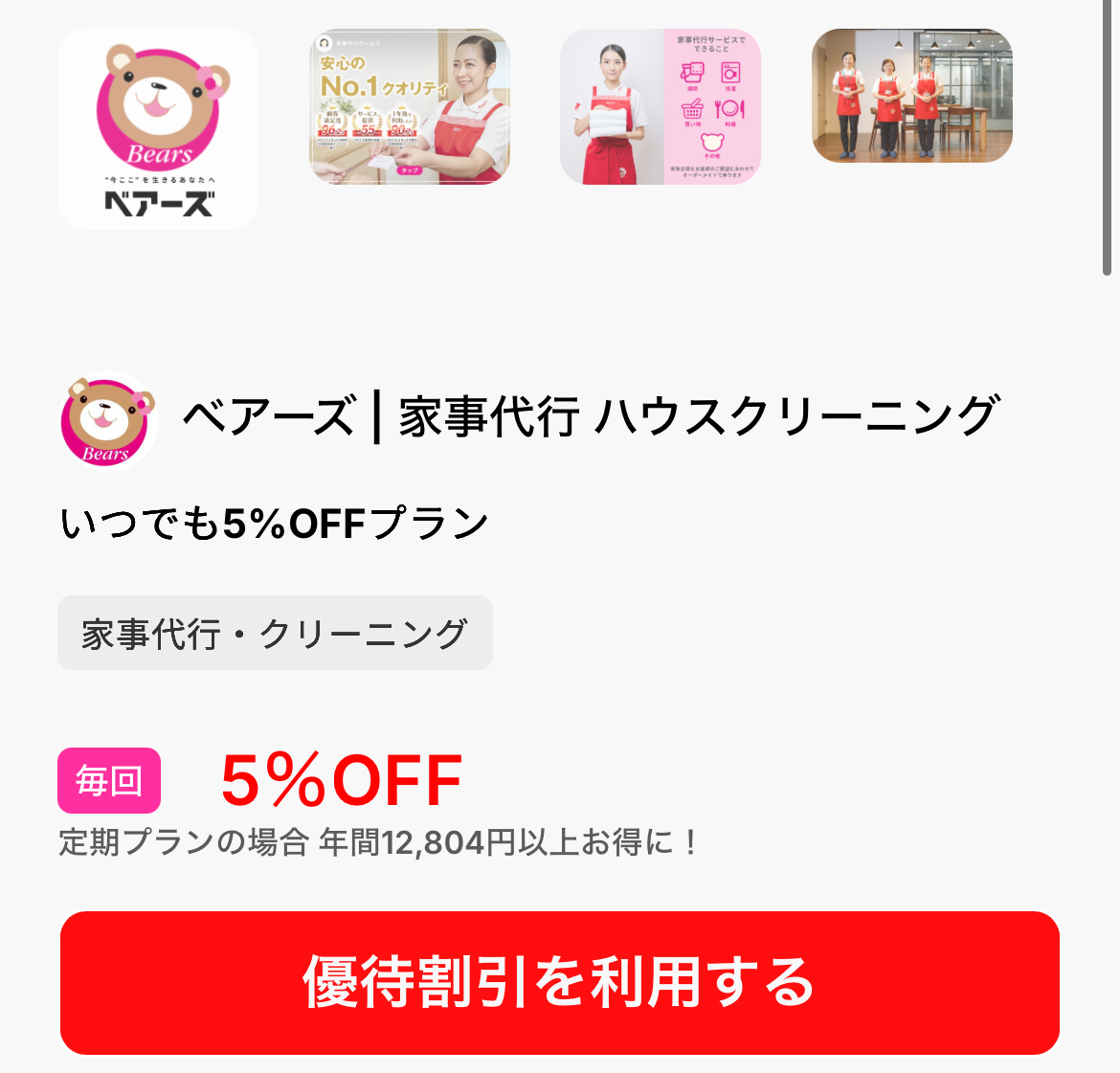Open the 家事代行サービスでできること image
This screenshot has width=1120, height=1073.
[x=661, y=106]
